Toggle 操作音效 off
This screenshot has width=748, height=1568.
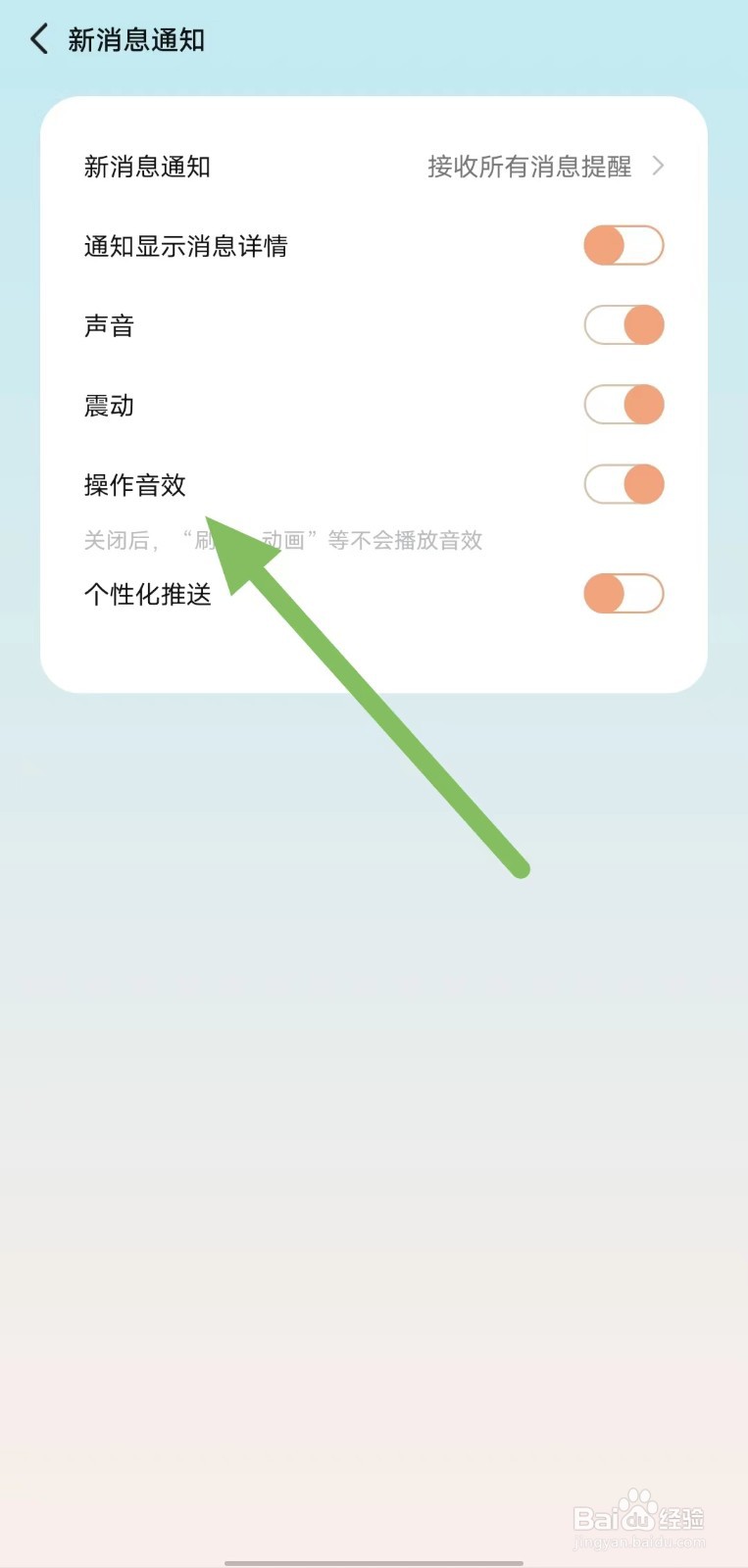tap(623, 484)
